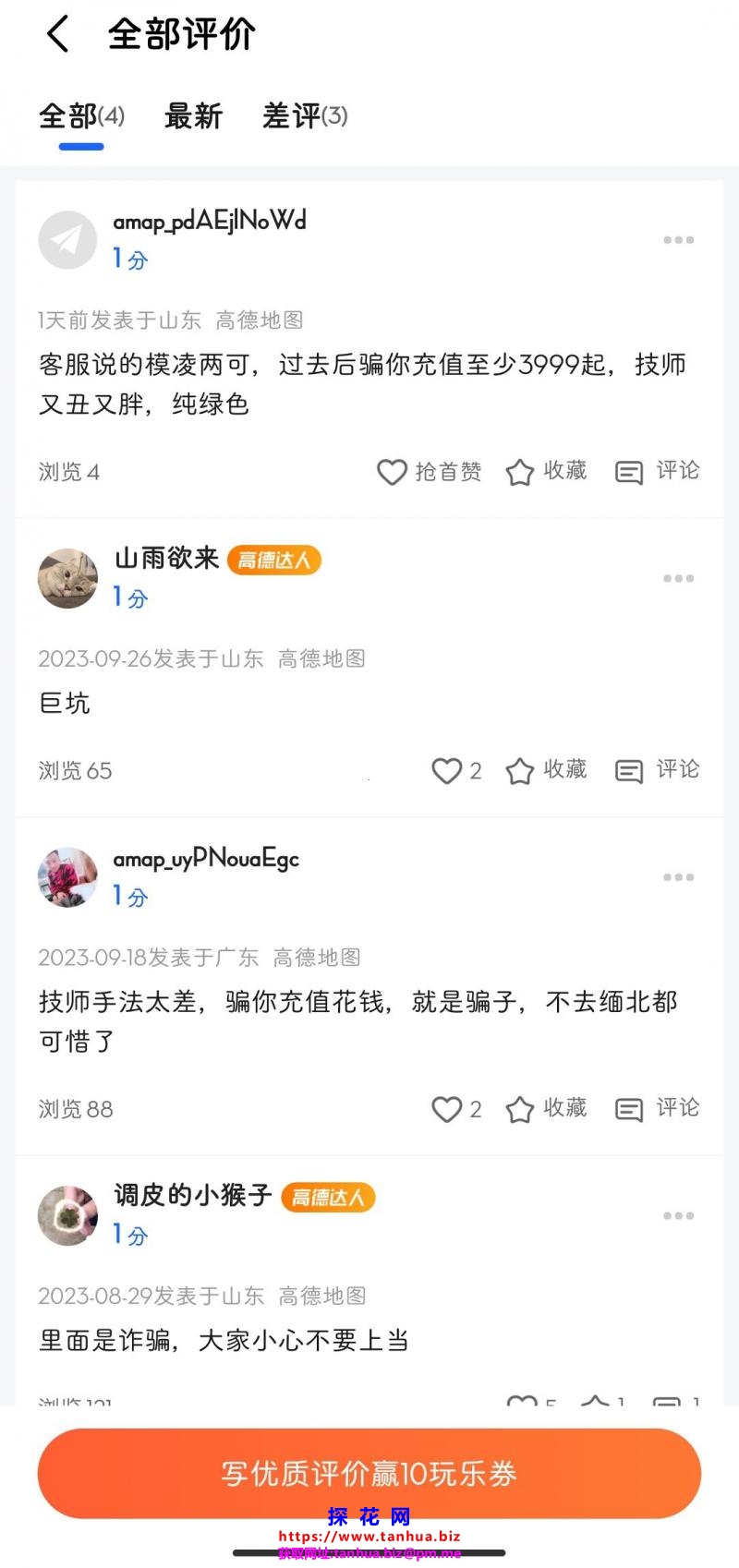Comment on amap_pdAEjlNoWd's review
Image resolution: width=739 pixels, height=1568 pixels.
658,472
